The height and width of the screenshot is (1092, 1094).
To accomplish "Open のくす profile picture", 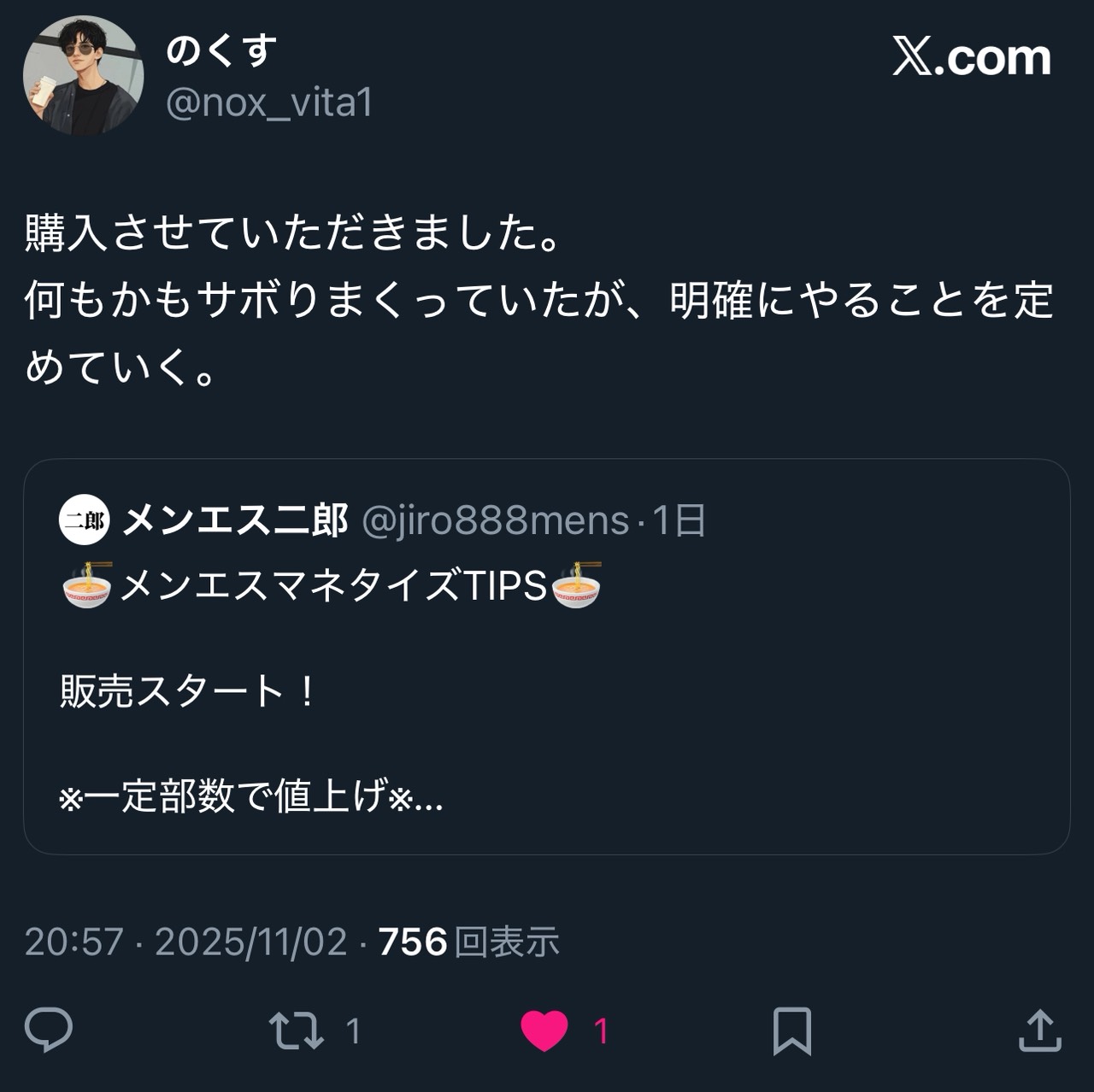I will coord(83,76).
